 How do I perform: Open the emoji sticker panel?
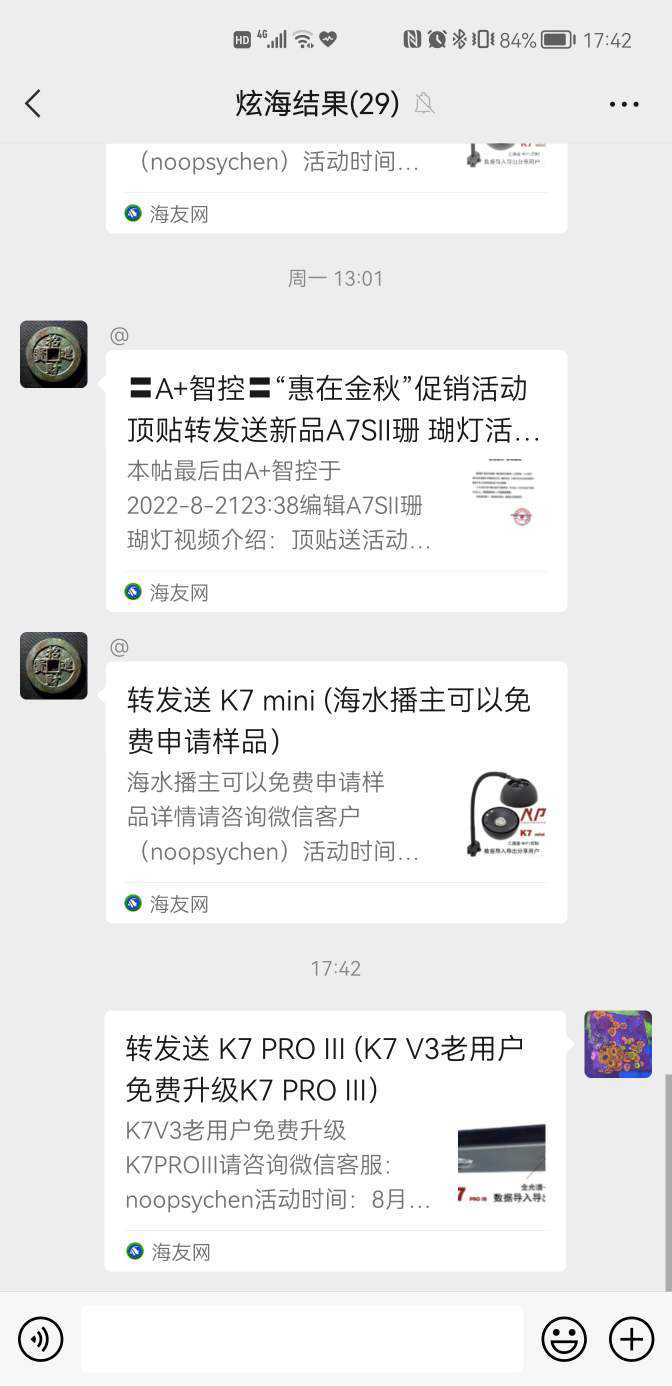(564, 1339)
